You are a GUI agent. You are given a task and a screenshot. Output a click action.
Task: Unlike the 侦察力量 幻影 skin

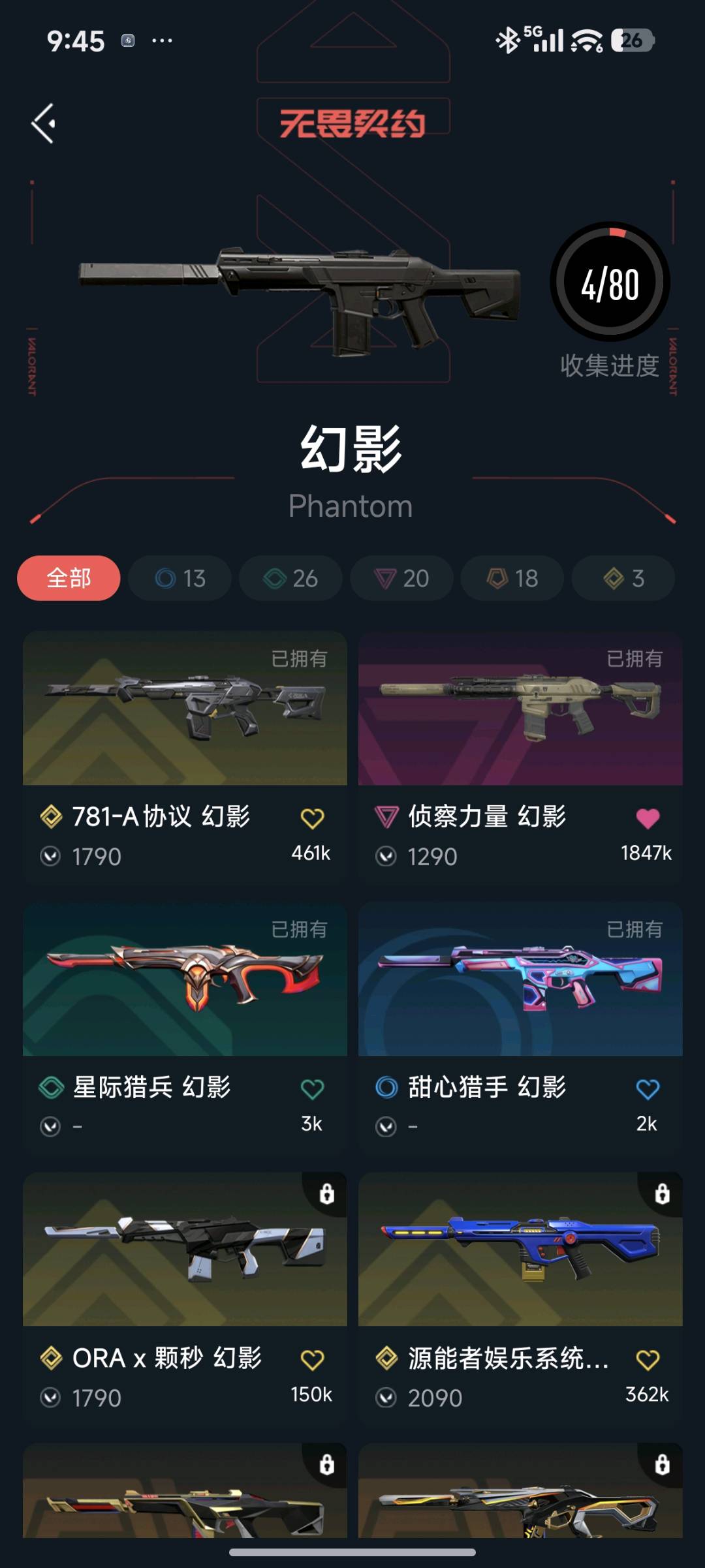(648, 818)
